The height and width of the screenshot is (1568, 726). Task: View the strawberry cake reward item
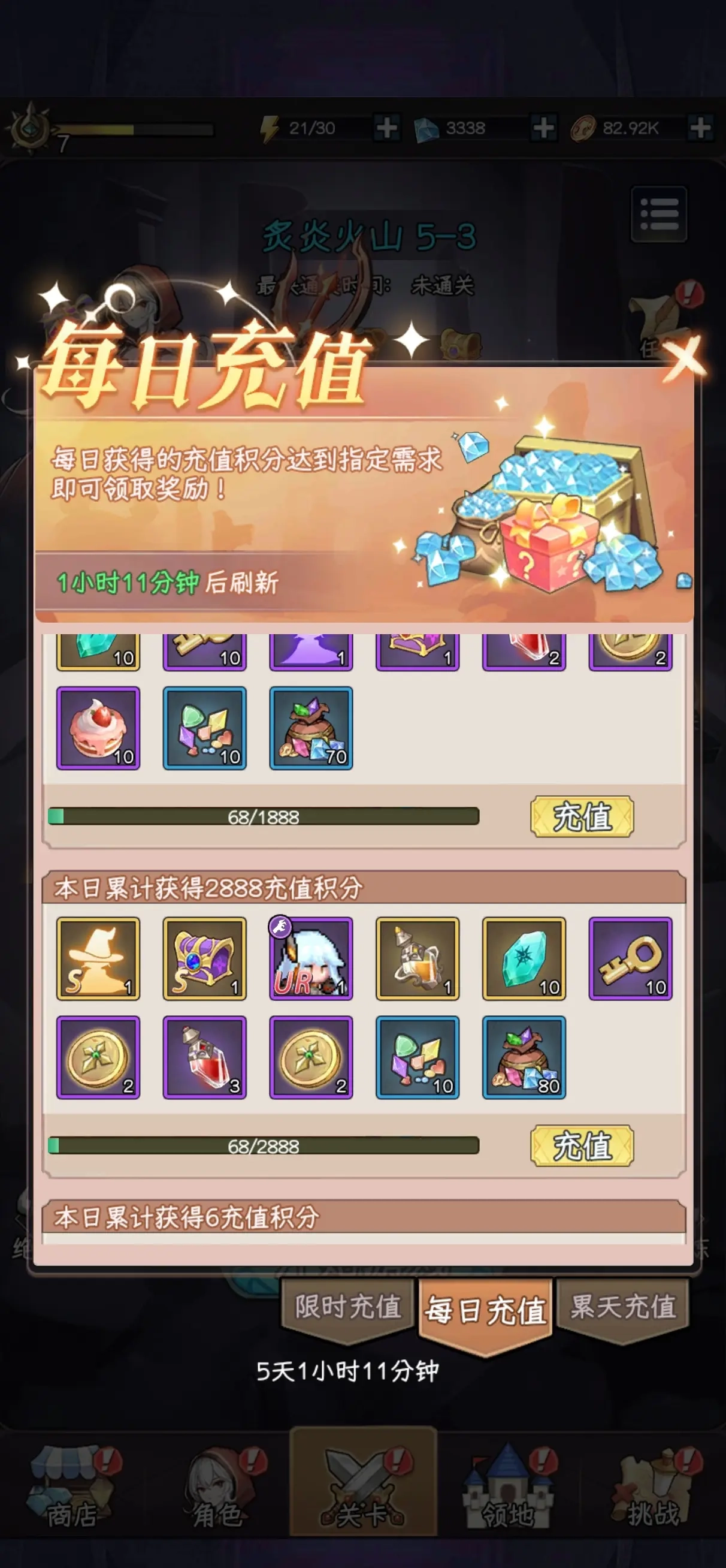point(98,728)
